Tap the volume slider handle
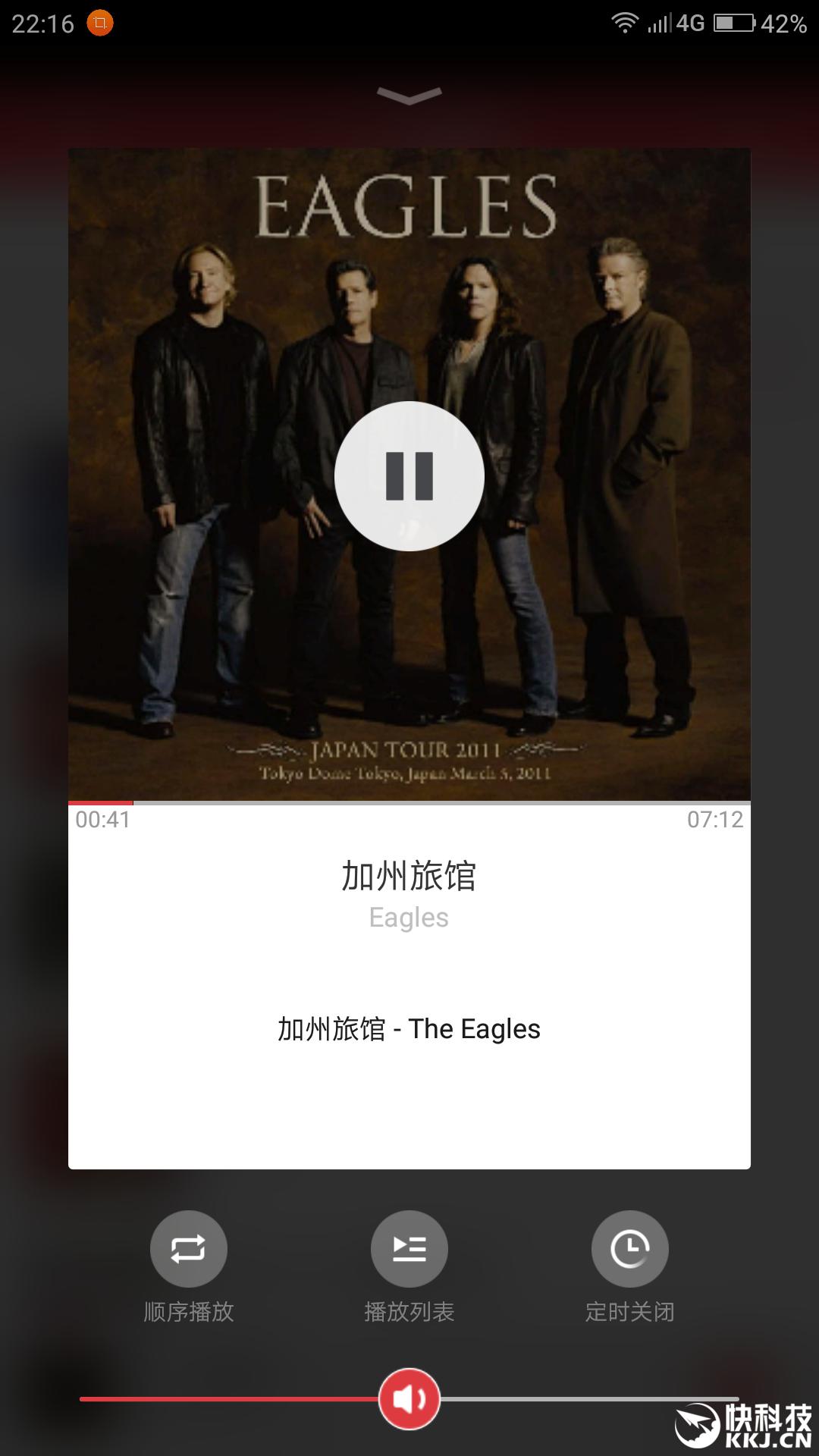The height and width of the screenshot is (1456, 819). click(409, 1398)
